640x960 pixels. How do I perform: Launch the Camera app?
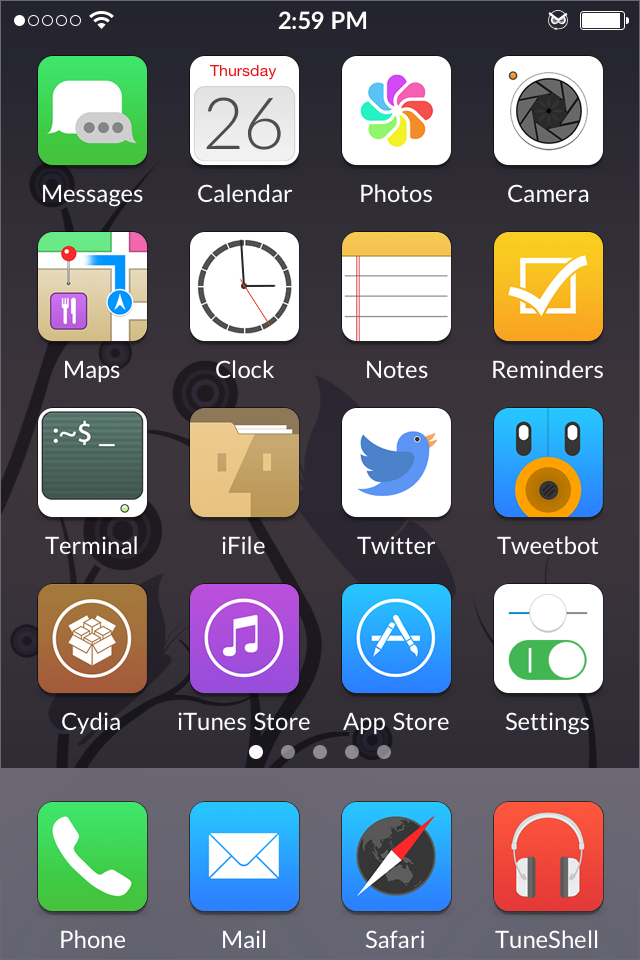tap(548, 111)
